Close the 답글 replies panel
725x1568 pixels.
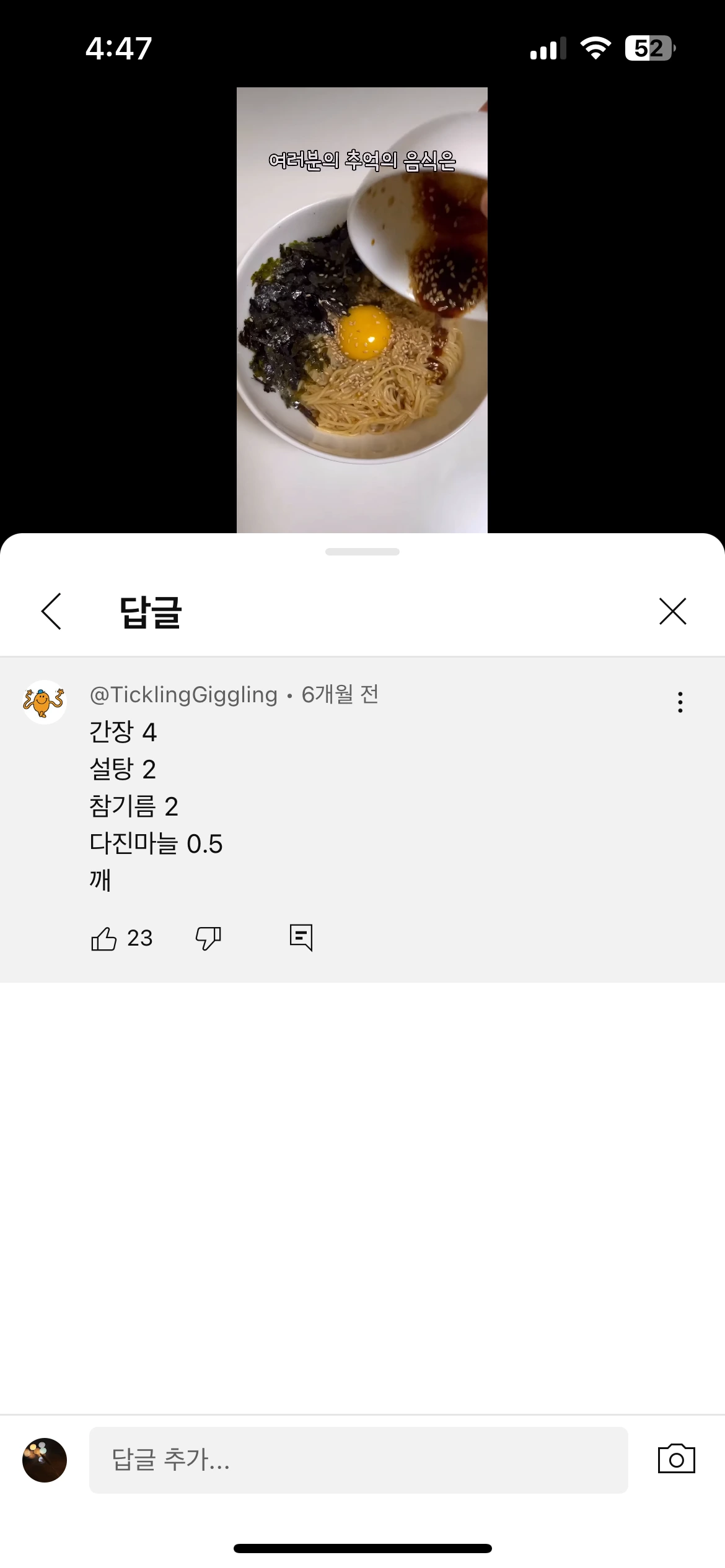tap(672, 611)
